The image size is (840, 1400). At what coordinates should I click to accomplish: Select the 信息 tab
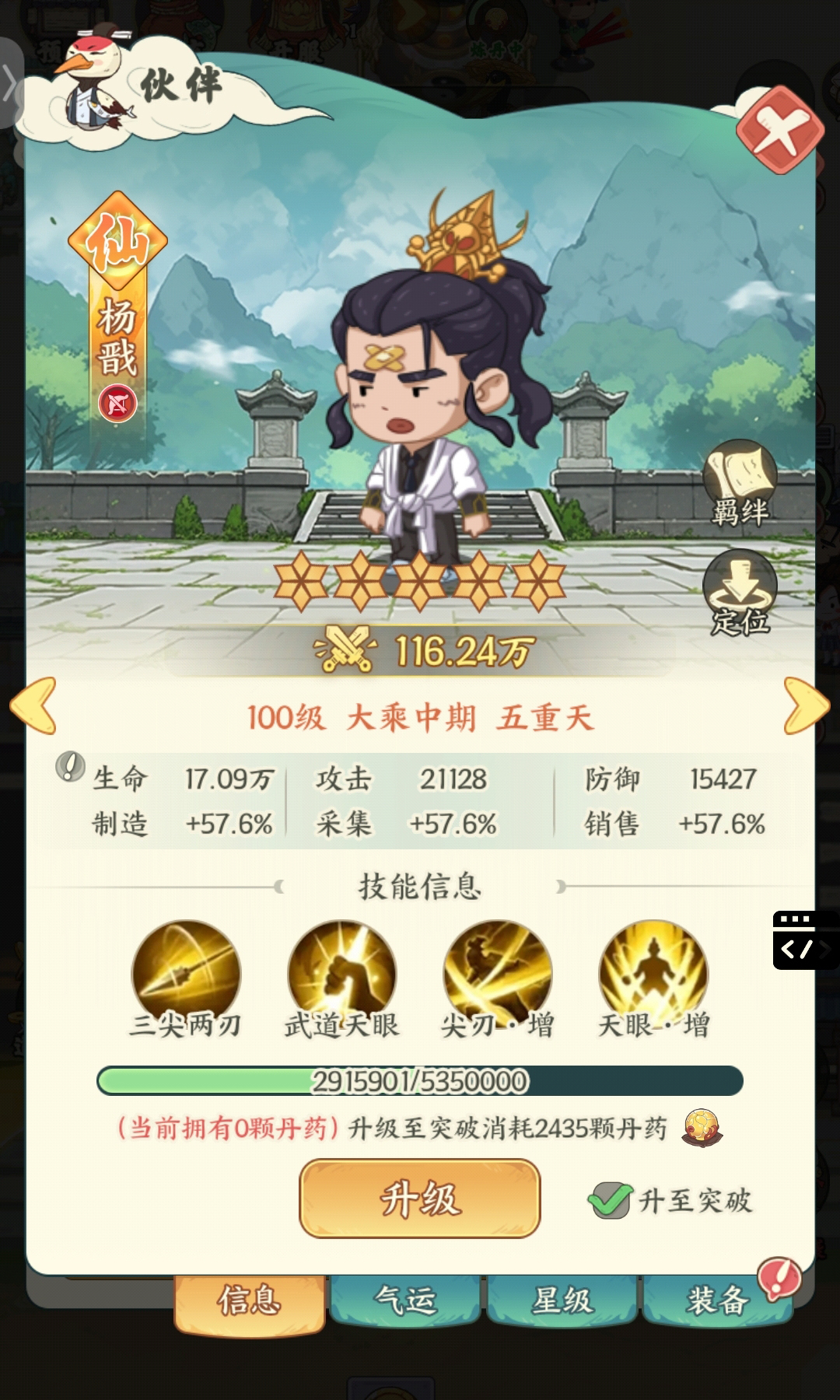coord(249,1300)
